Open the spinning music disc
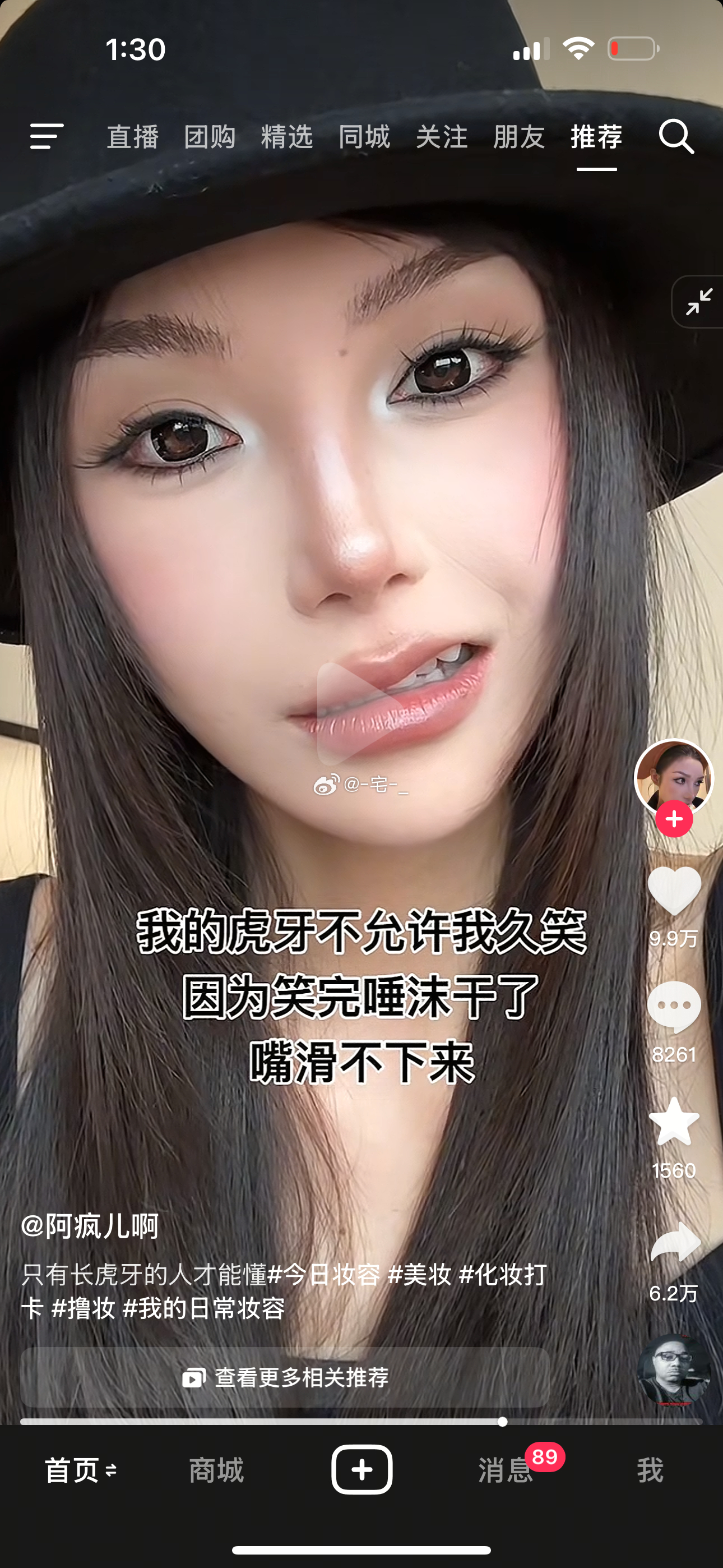This screenshot has width=723, height=1568. (x=674, y=1369)
